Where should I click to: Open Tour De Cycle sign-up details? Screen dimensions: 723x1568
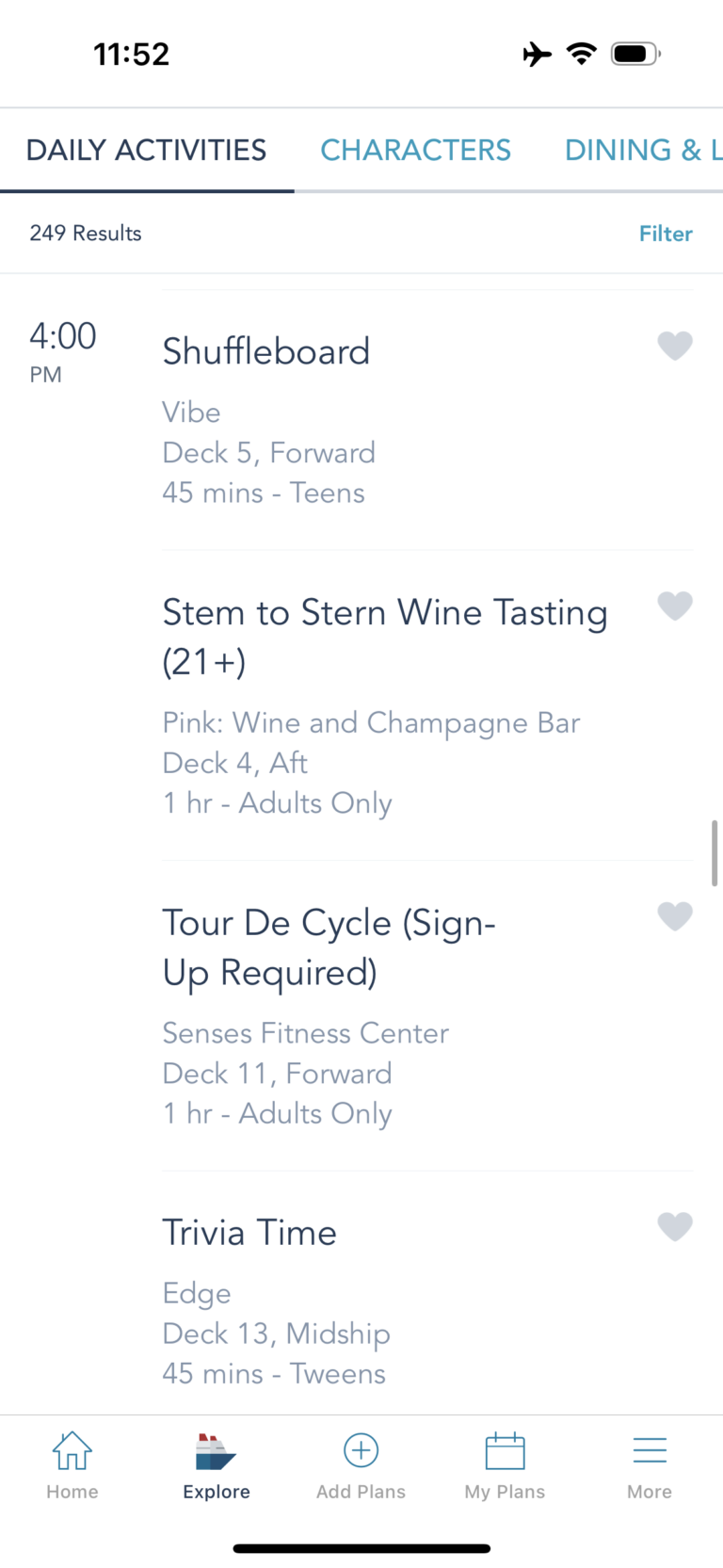coord(329,946)
